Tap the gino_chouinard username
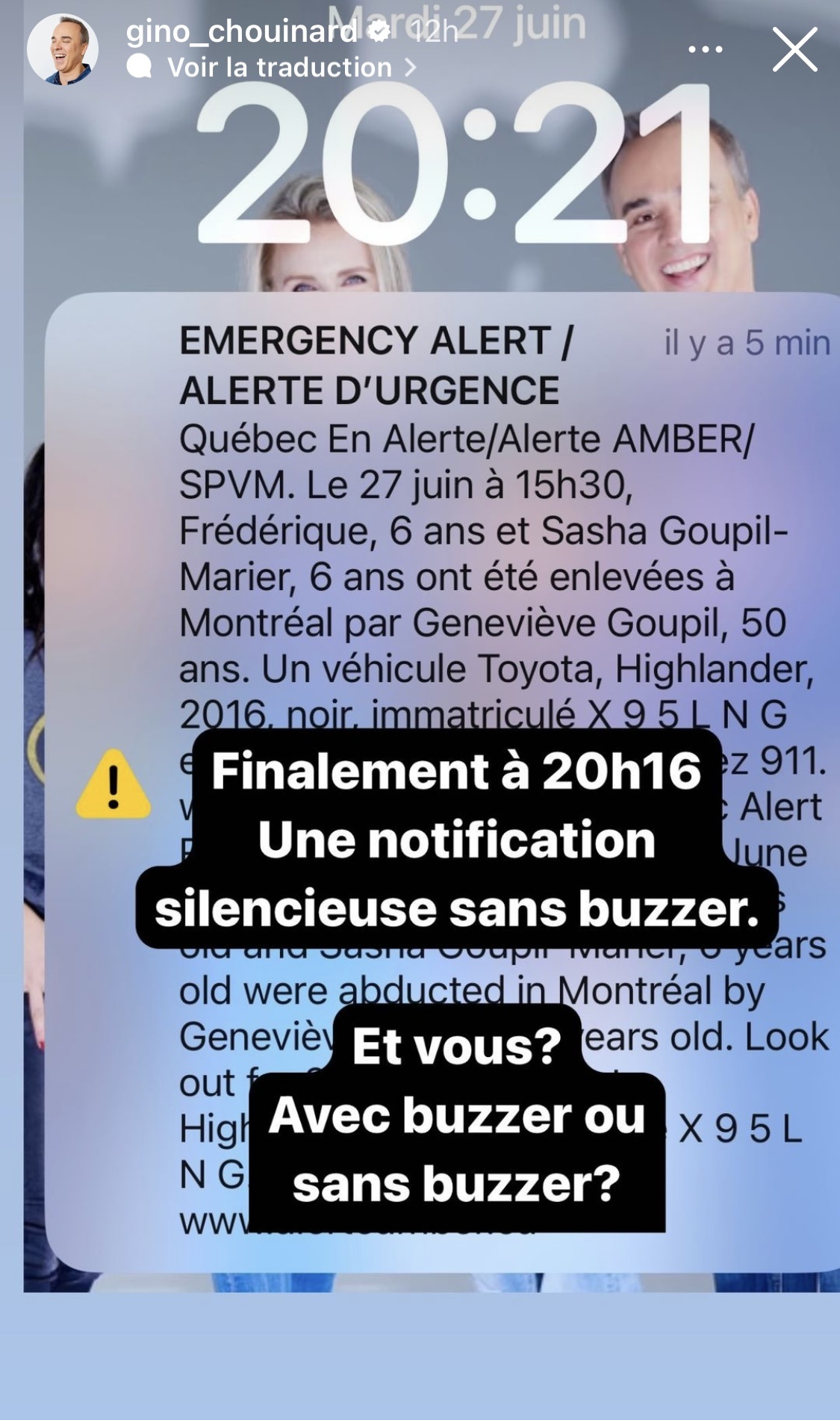 click(242, 31)
